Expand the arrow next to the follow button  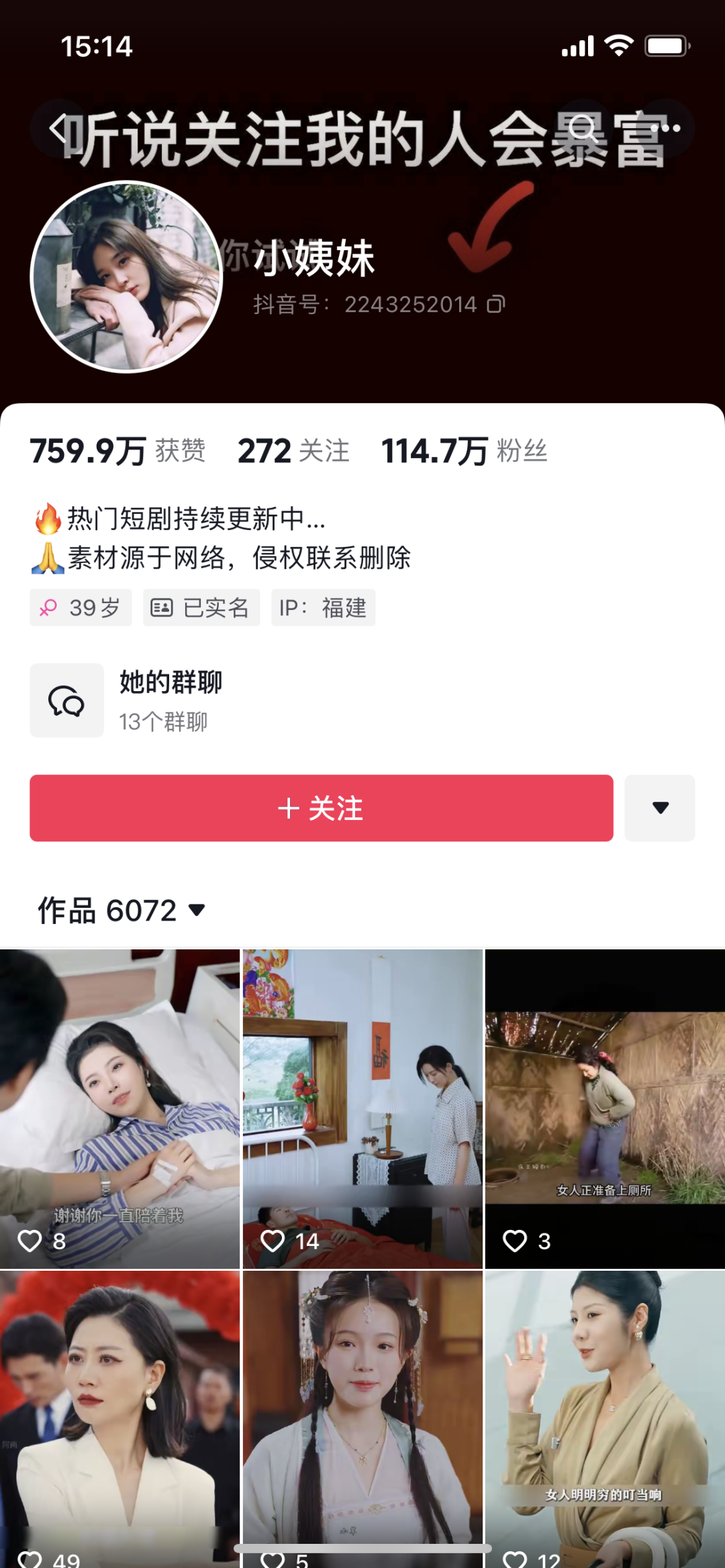click(x=660, y=808)
